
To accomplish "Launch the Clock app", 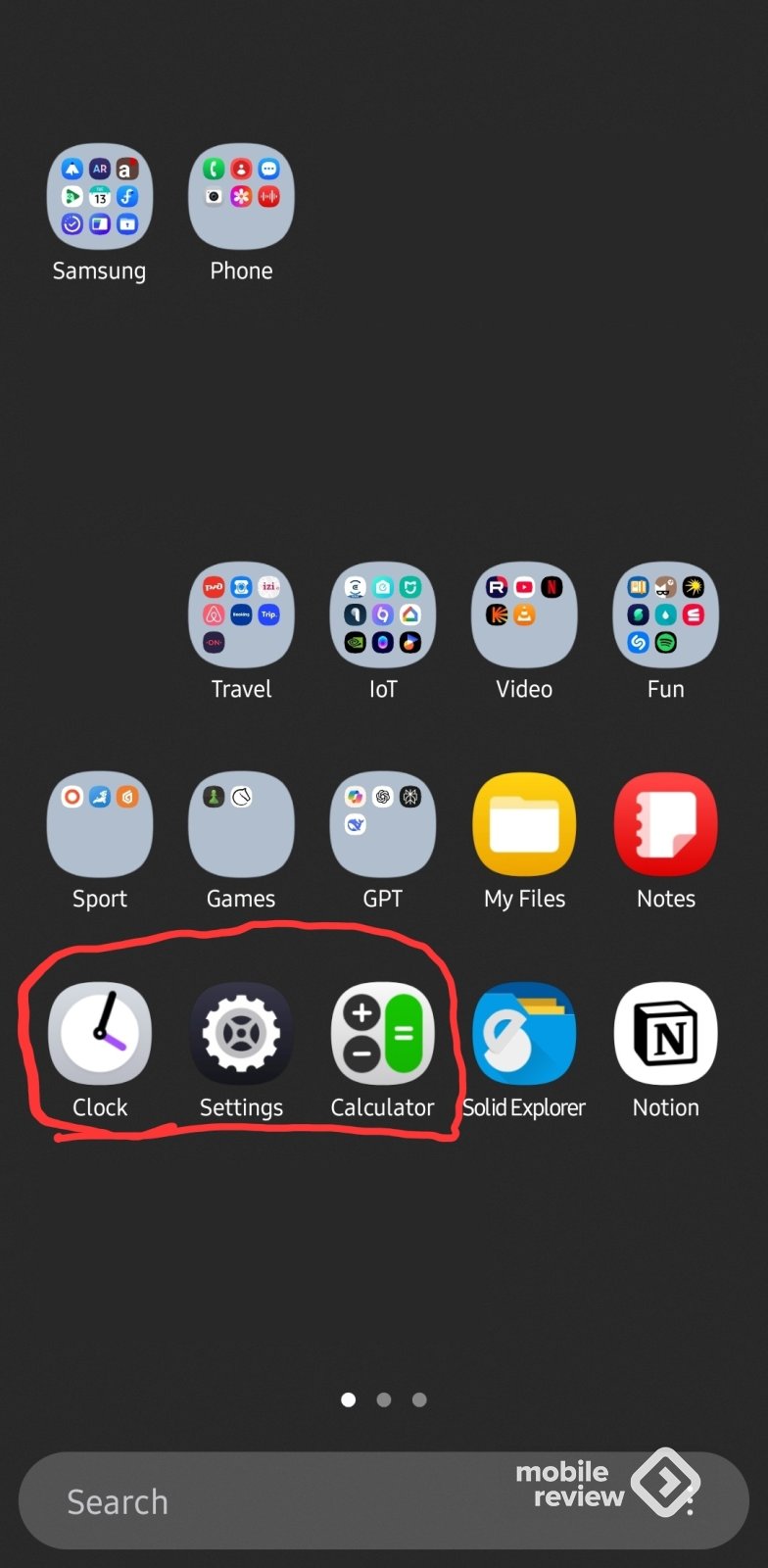I will tap(99, 1033).
